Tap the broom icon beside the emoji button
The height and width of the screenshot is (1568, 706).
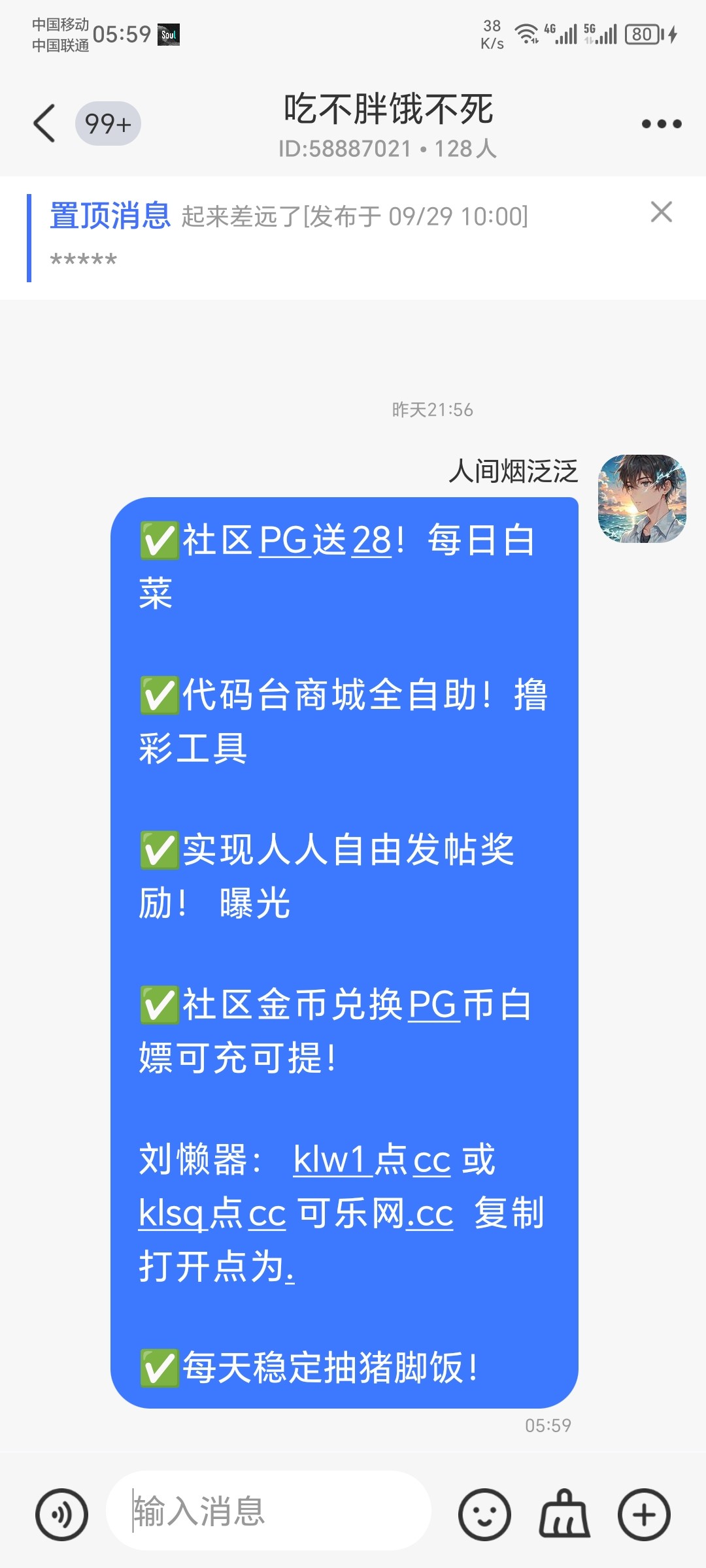[x=564, y=1514]
